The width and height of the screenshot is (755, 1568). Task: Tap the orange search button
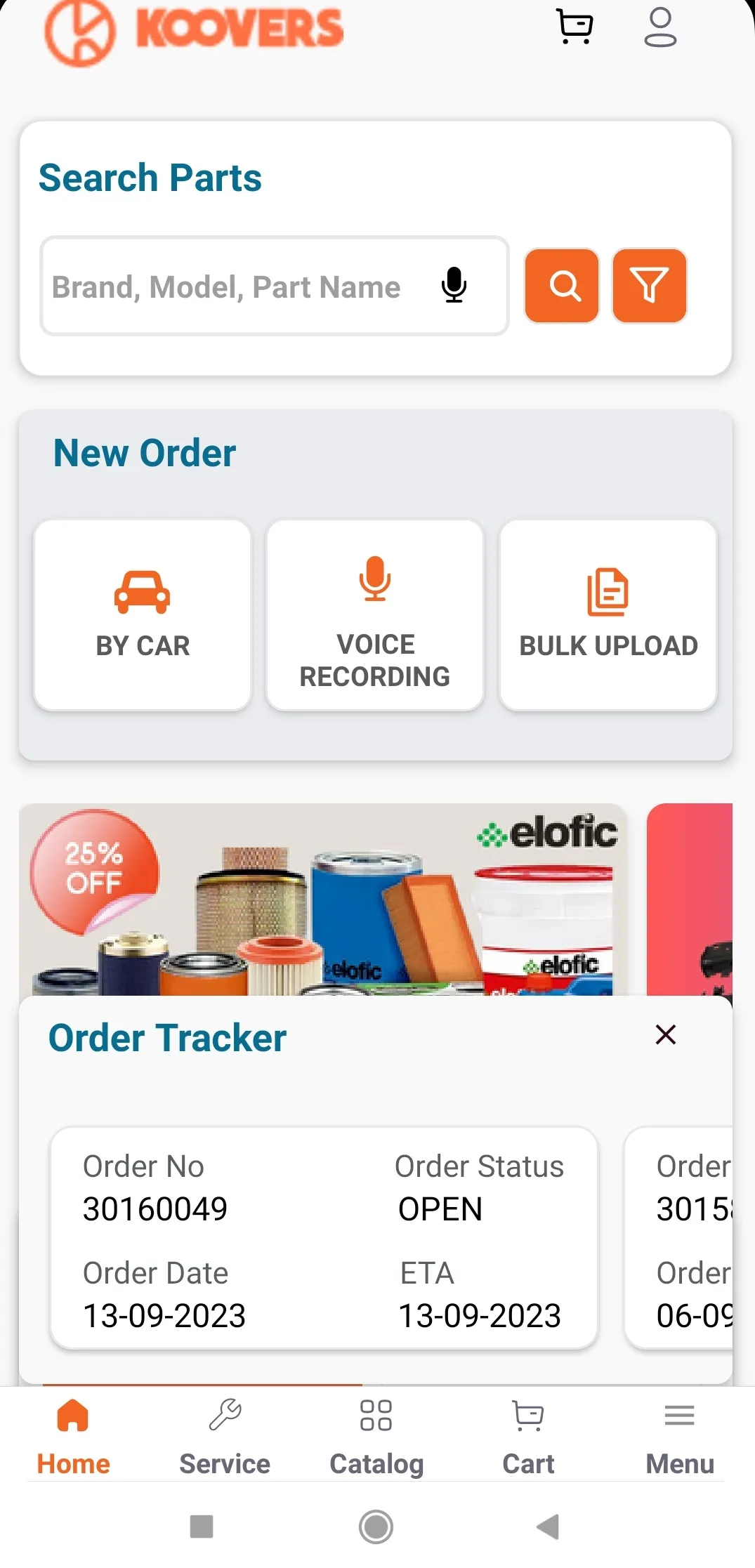tap(562, 286)
